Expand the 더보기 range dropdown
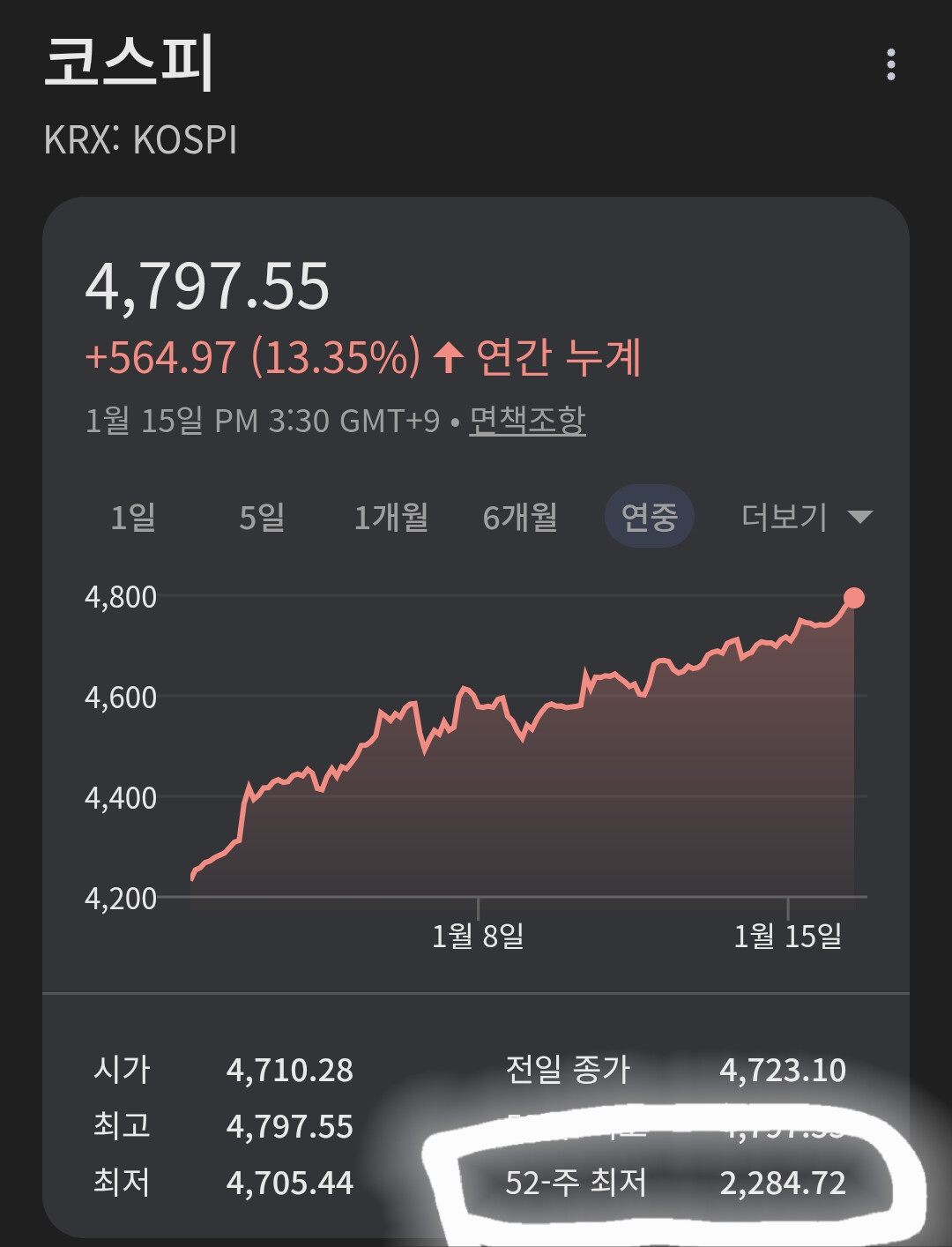The image size is (952, 1247). tap(806, 517)
